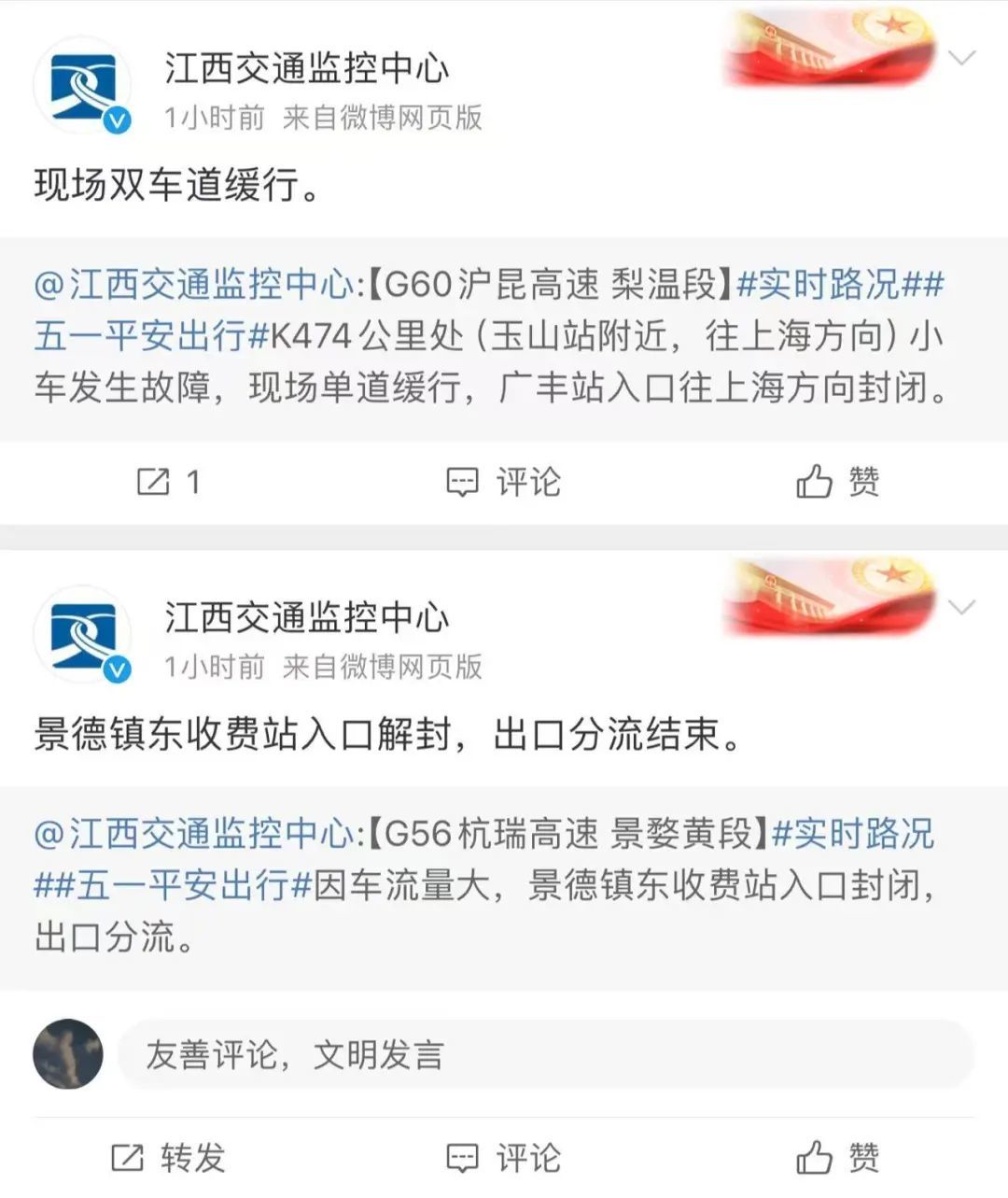1008x1198 pixels.
Task: Open the 转发 button on the second post
Action: (x=168, y=1158)
